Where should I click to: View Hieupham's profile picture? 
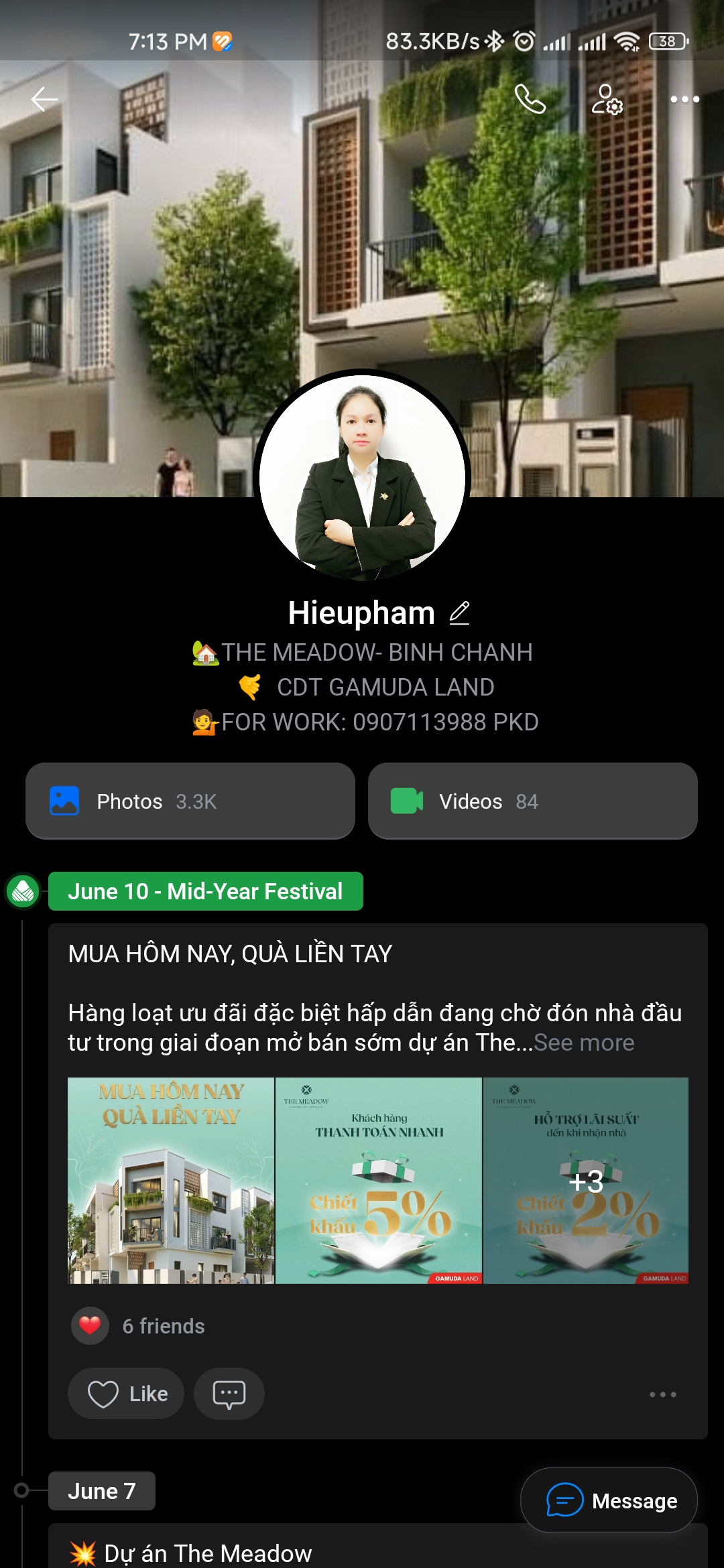point(362,476)
